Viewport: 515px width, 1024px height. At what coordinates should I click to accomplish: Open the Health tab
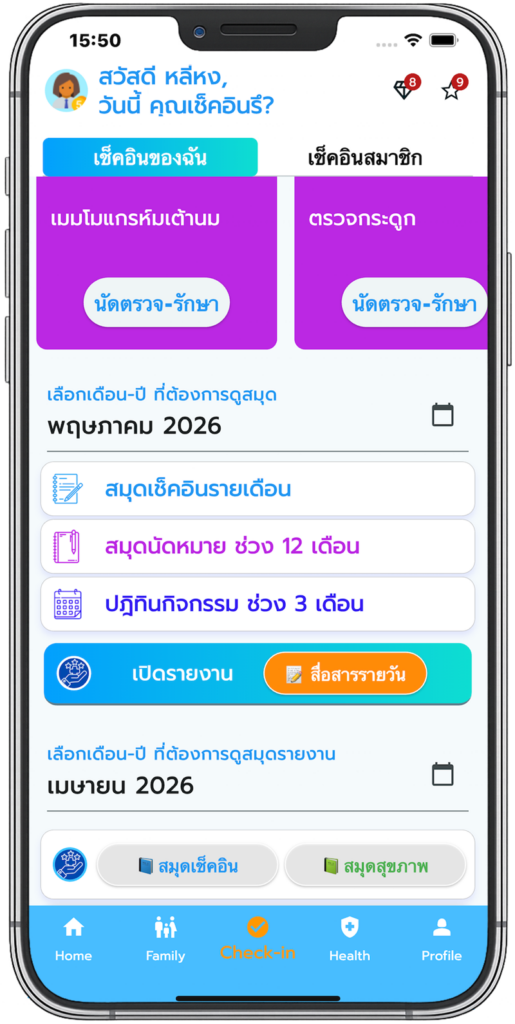[349, 940]
